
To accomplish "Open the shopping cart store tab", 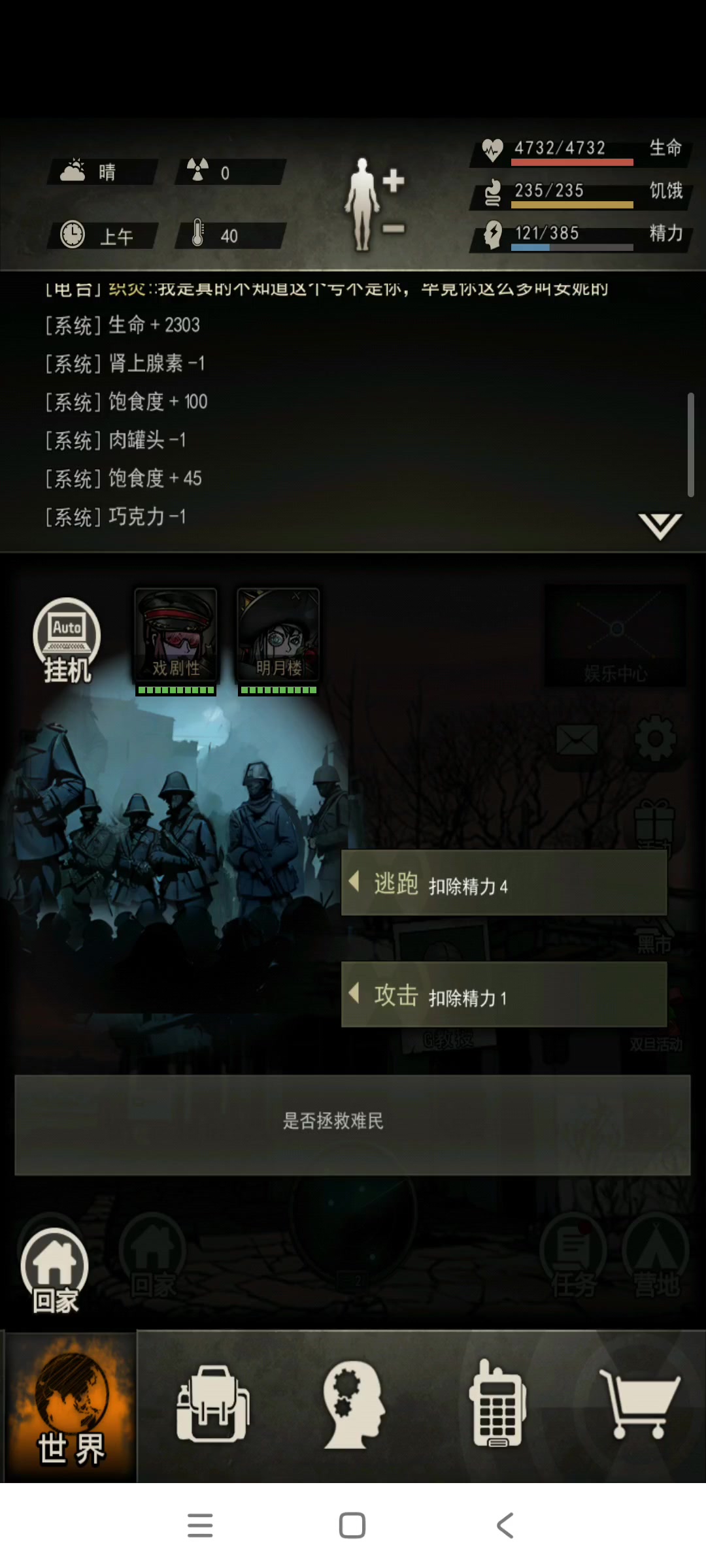I will tap(639, 1403).
